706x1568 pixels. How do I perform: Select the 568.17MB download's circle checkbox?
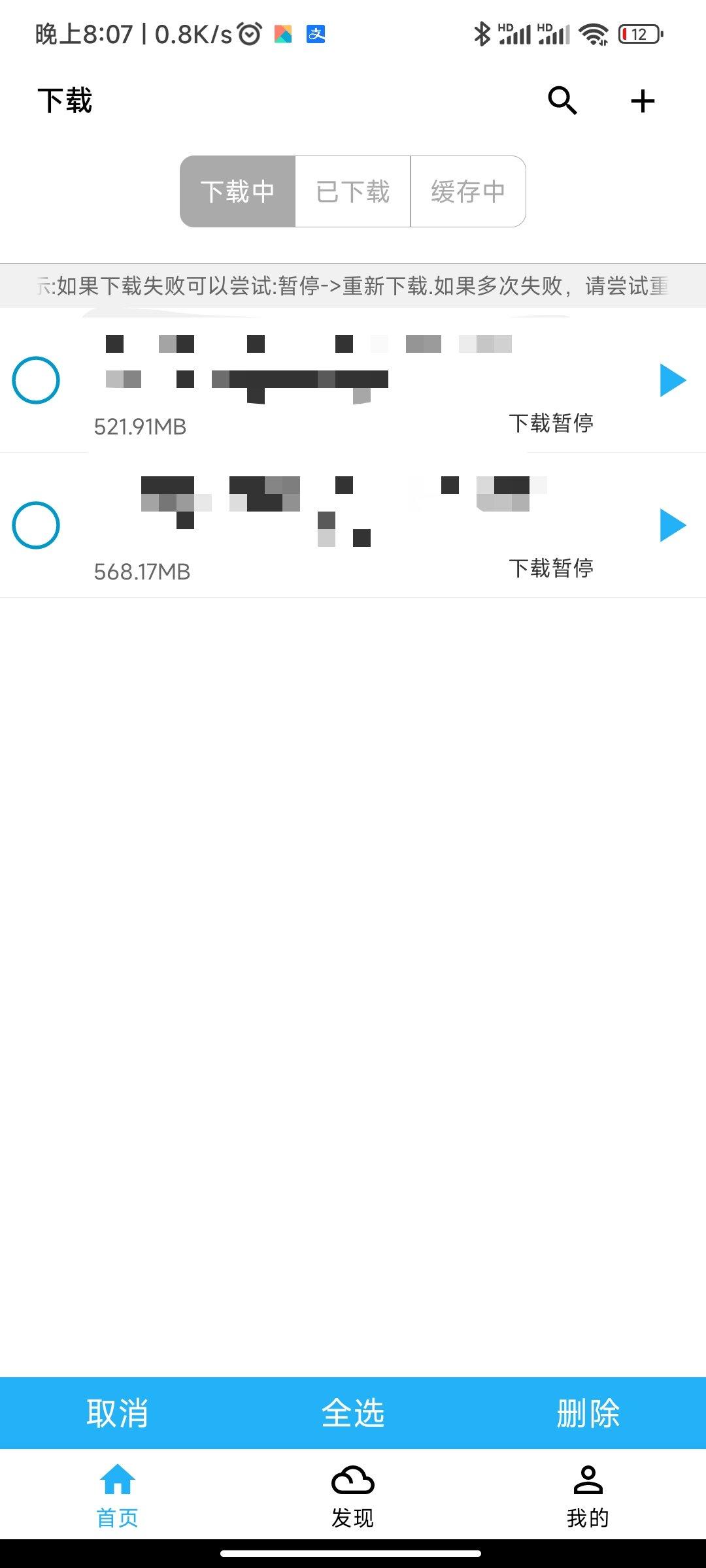click(36, 525)
